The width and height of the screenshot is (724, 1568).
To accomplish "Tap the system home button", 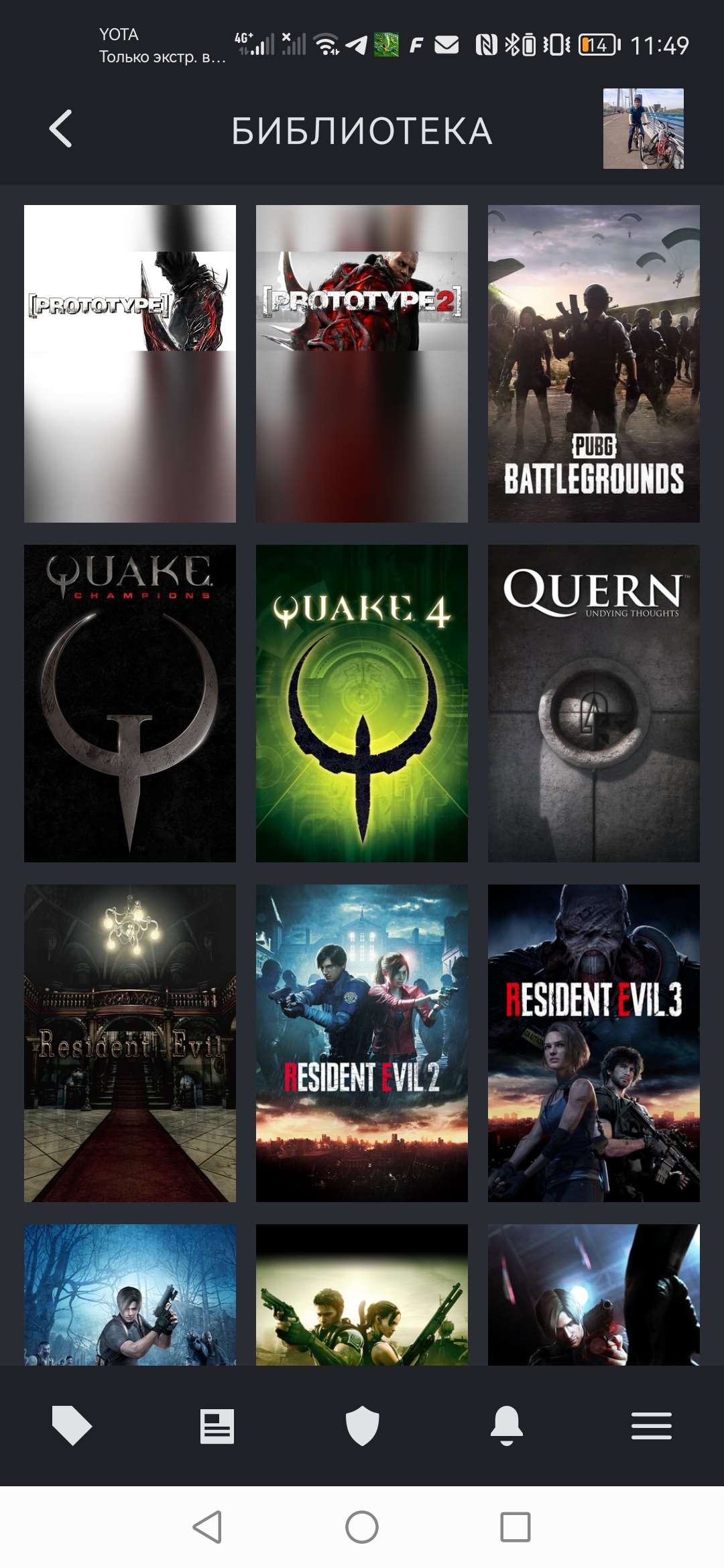I will tap(362, 1527).
